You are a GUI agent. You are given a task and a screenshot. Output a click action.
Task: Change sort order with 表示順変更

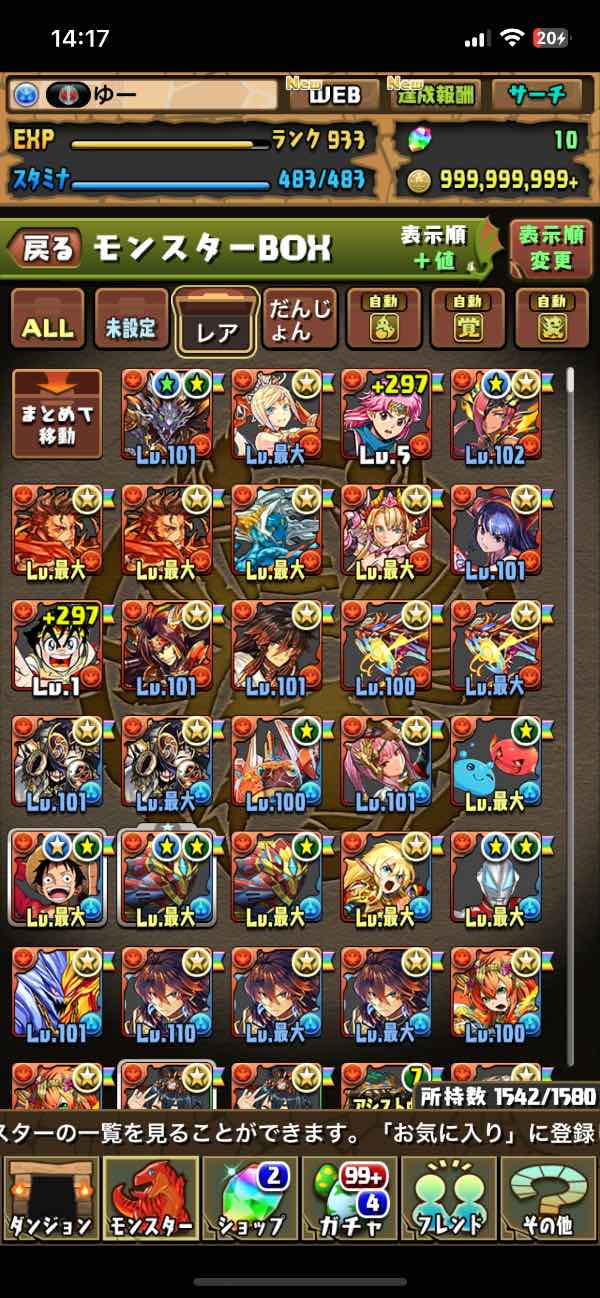pyautogui.click(x=551, y=248)
